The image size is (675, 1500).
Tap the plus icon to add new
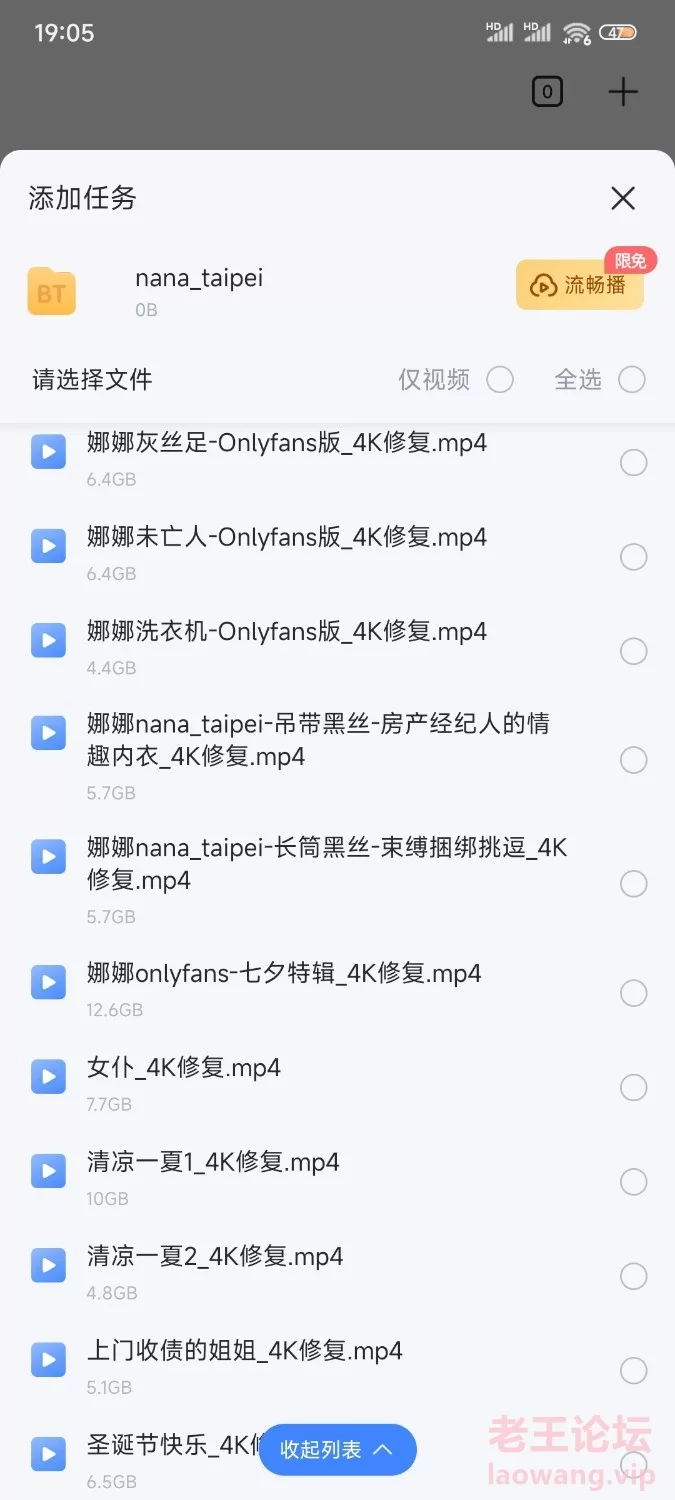click(623, 93)
